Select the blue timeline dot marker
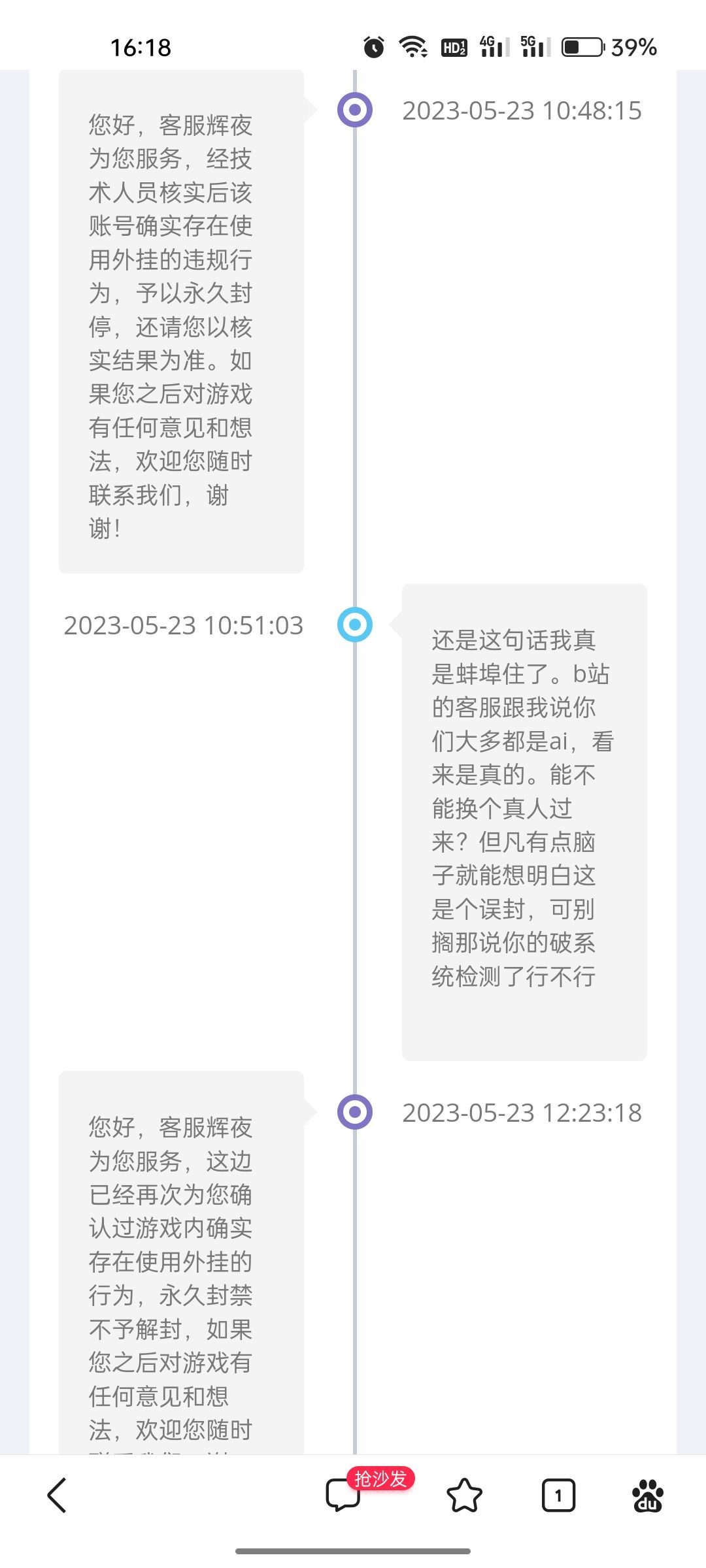706x1568 pixels. tap(355, 625)
